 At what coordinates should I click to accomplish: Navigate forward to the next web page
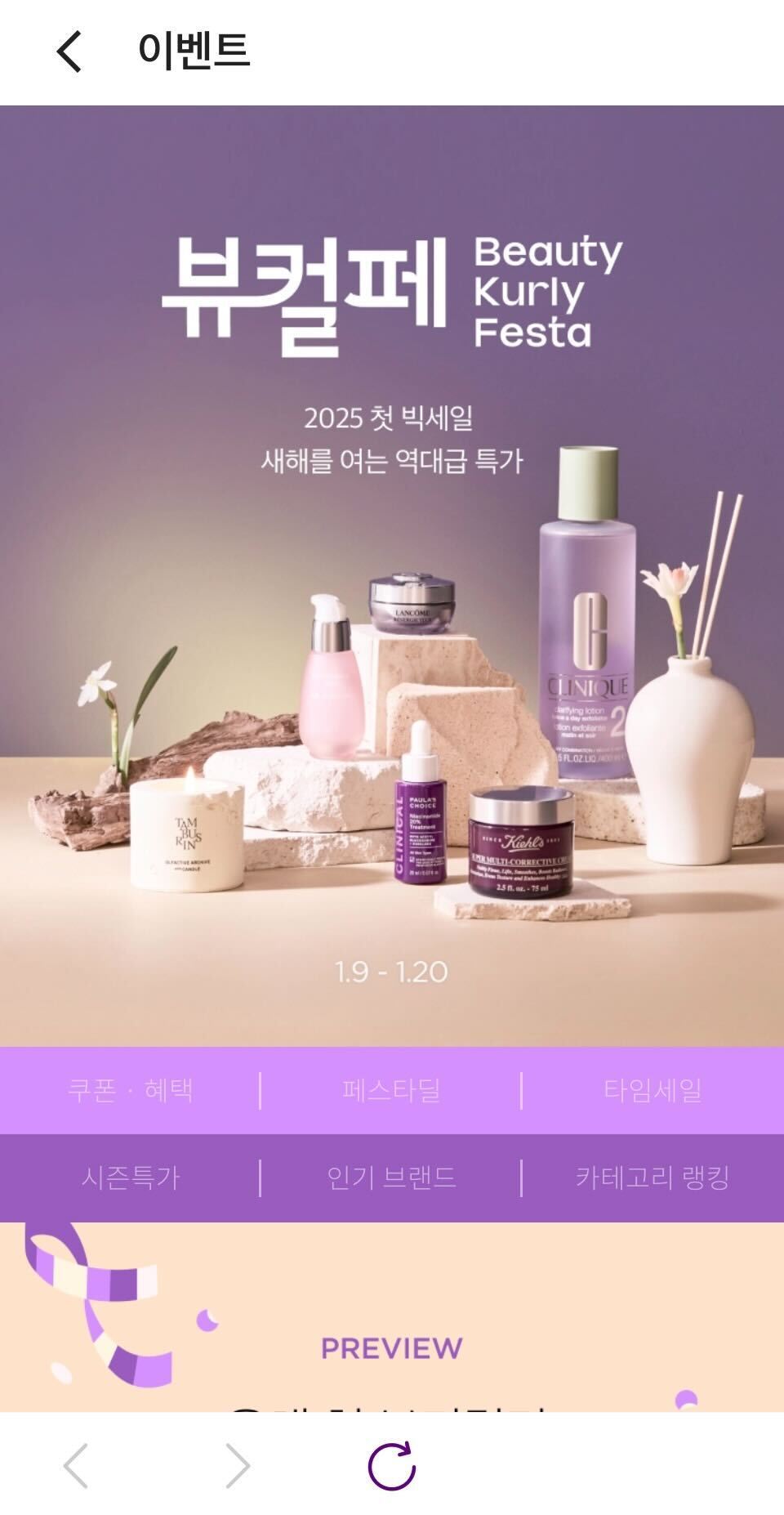coord(237,1466)
